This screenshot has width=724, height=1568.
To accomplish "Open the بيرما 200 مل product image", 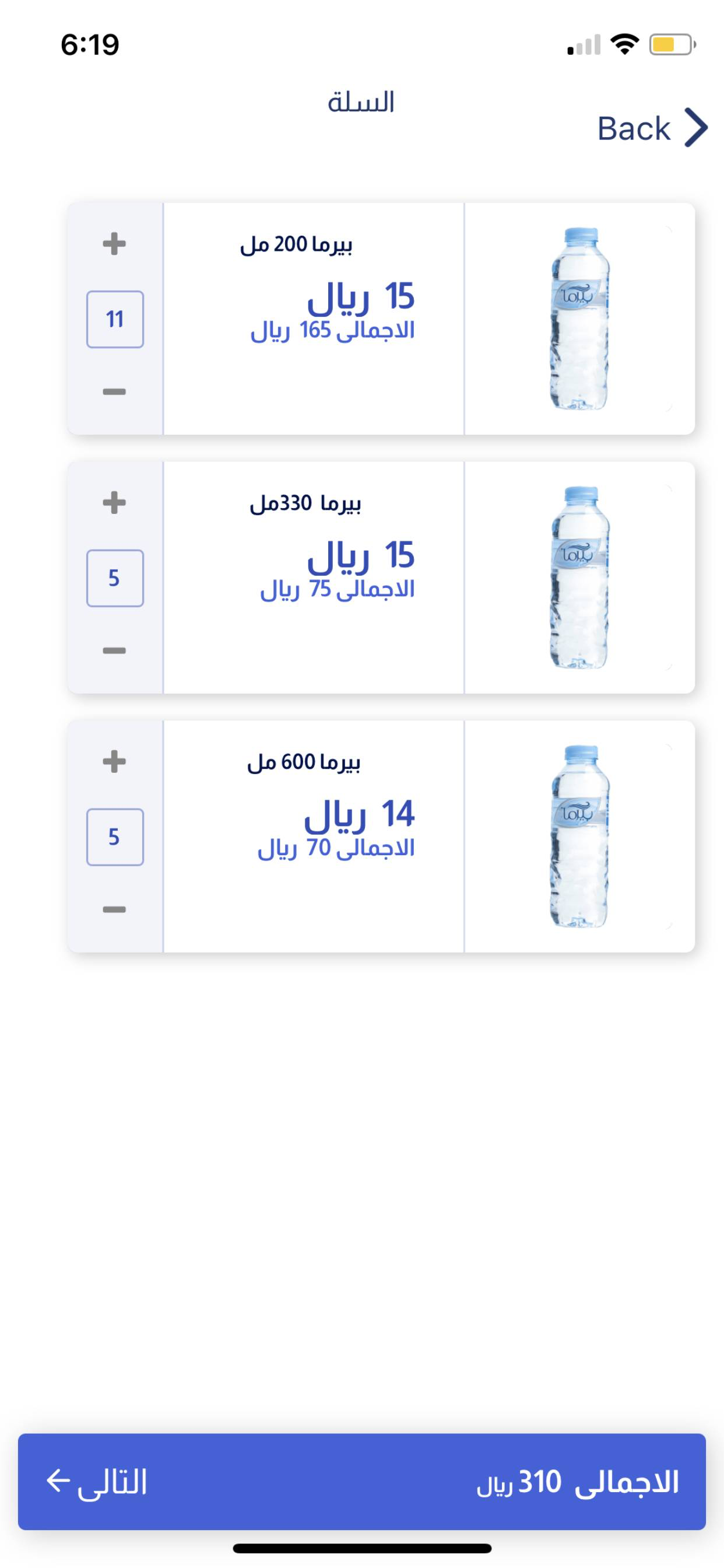I will click(x=579, y=318).
